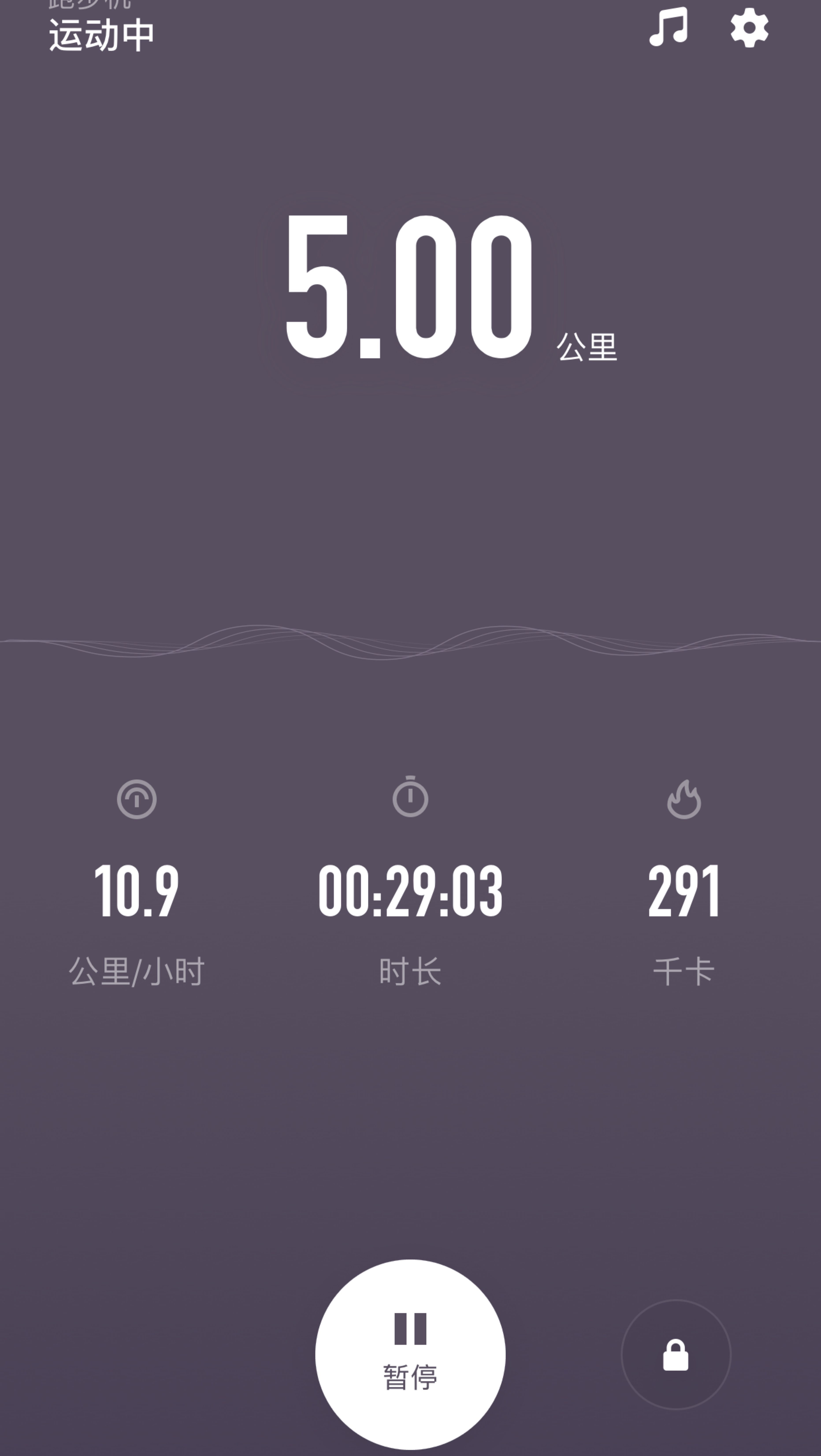Pause the workout with 暂停 button
Screen dimensions: 821x1456
[x=410, y=1354]
